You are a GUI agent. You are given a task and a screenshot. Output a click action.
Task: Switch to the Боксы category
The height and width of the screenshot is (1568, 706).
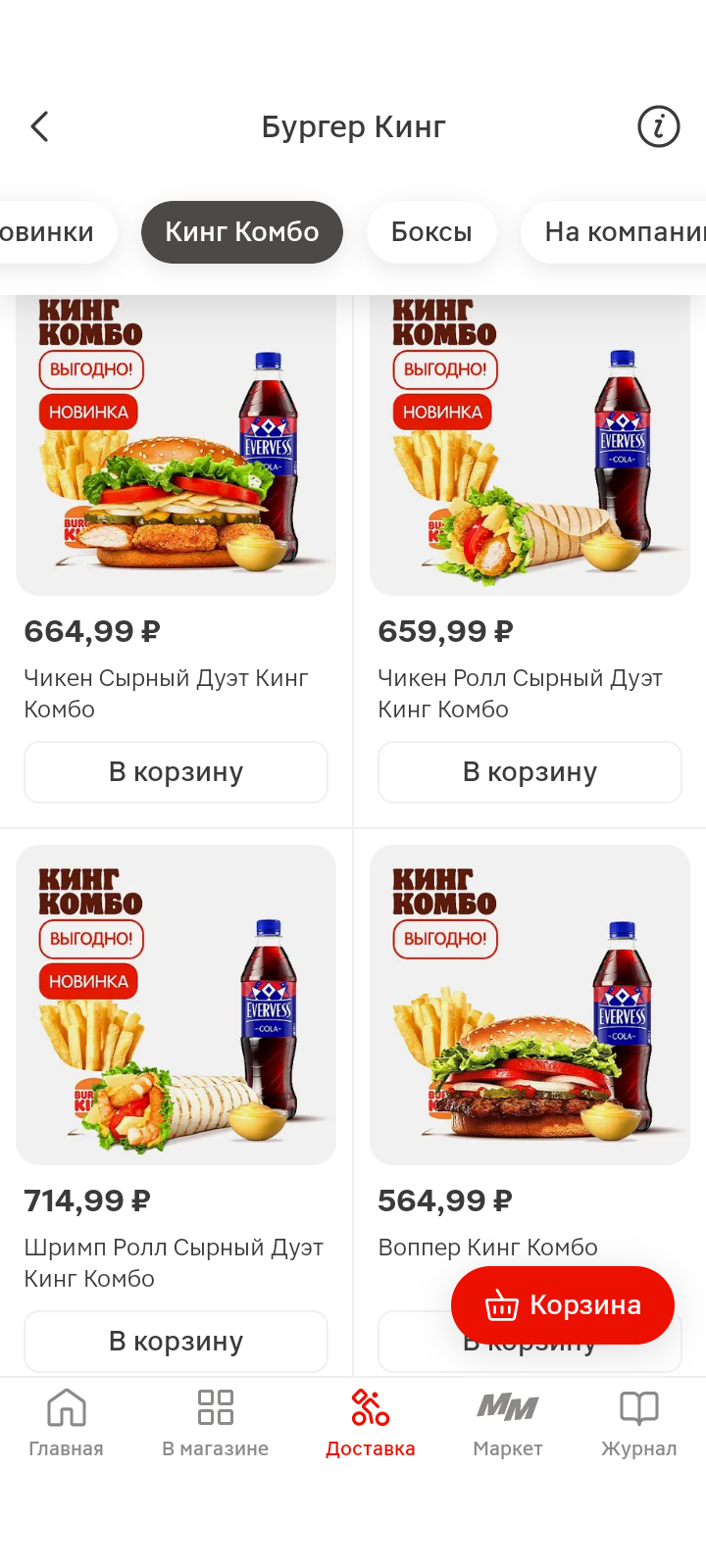(x=431, y=232)
